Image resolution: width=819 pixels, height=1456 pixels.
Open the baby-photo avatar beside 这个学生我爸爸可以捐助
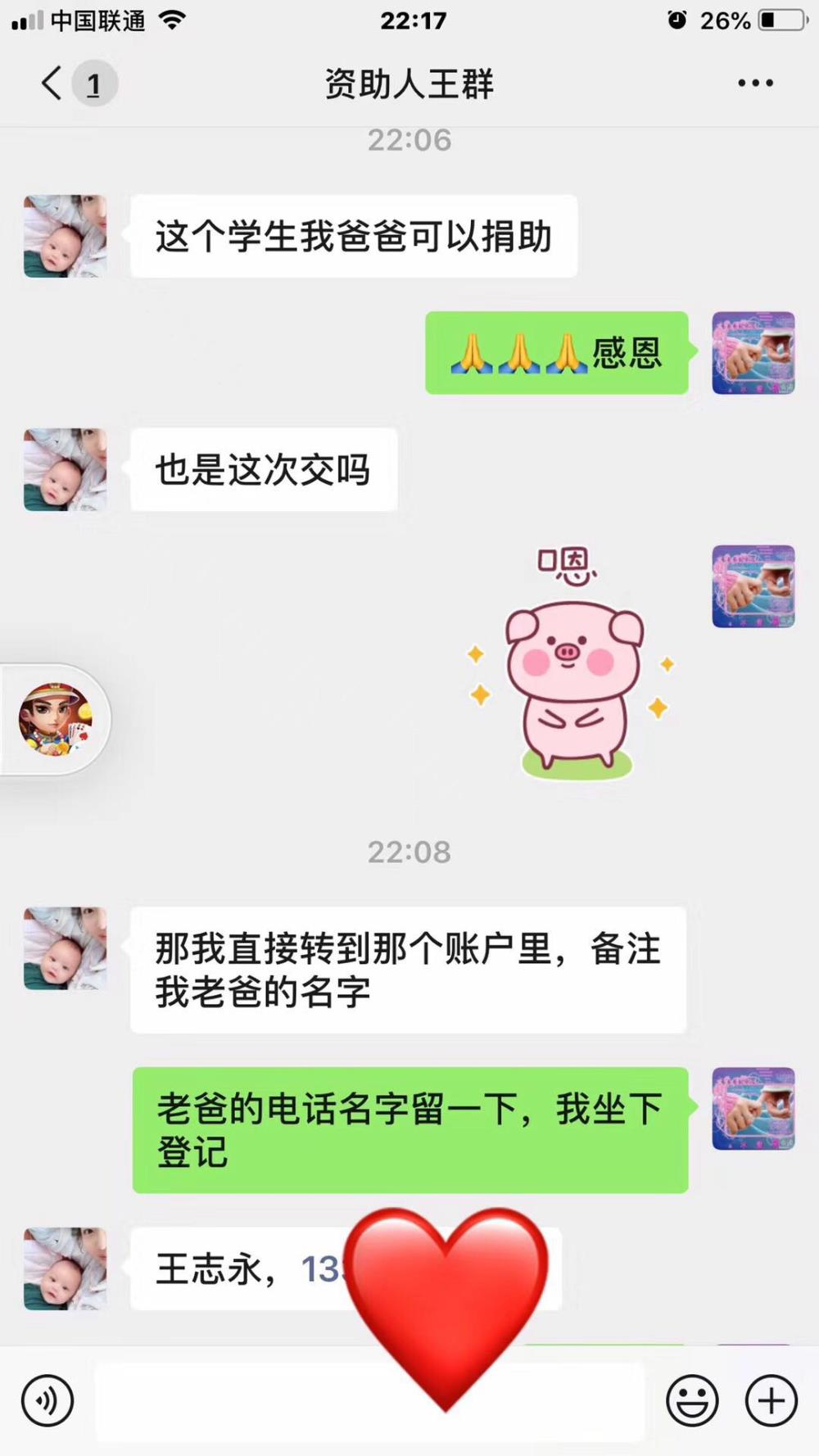tap(66, 236)
